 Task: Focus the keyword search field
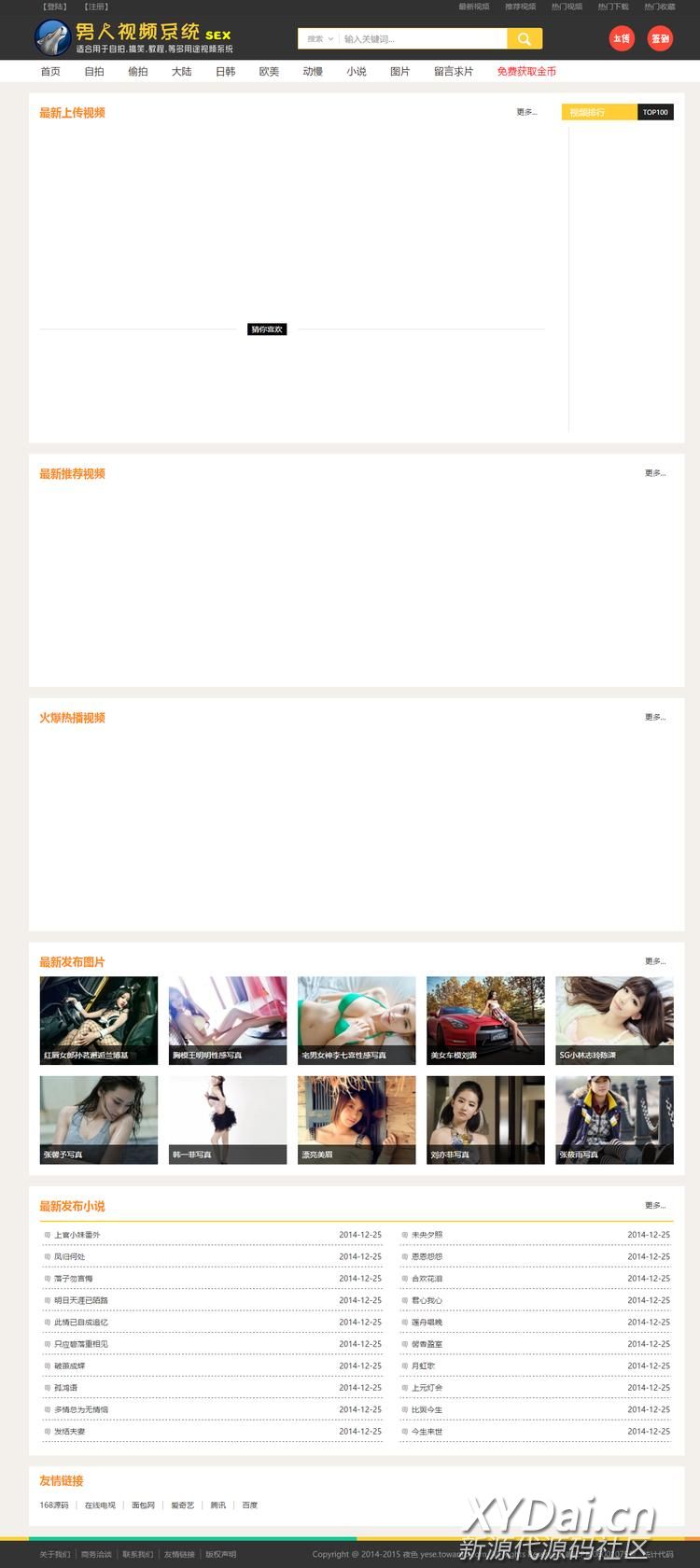(x=422, y=39)
